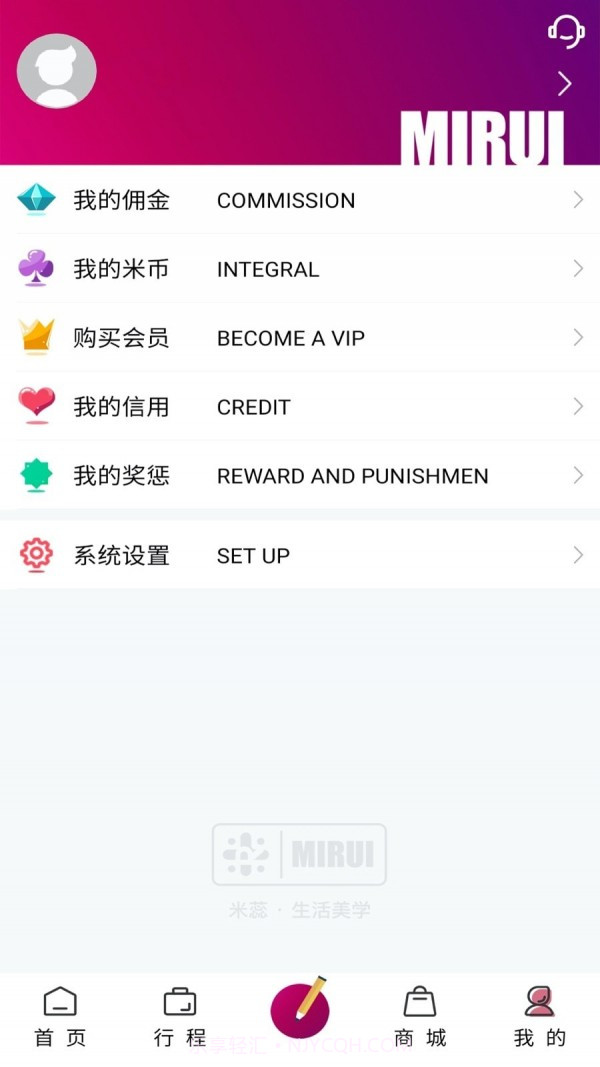Open 我的米币 Integral row
This screenshot has width=600, height=1067.
(x=300, y=269)
